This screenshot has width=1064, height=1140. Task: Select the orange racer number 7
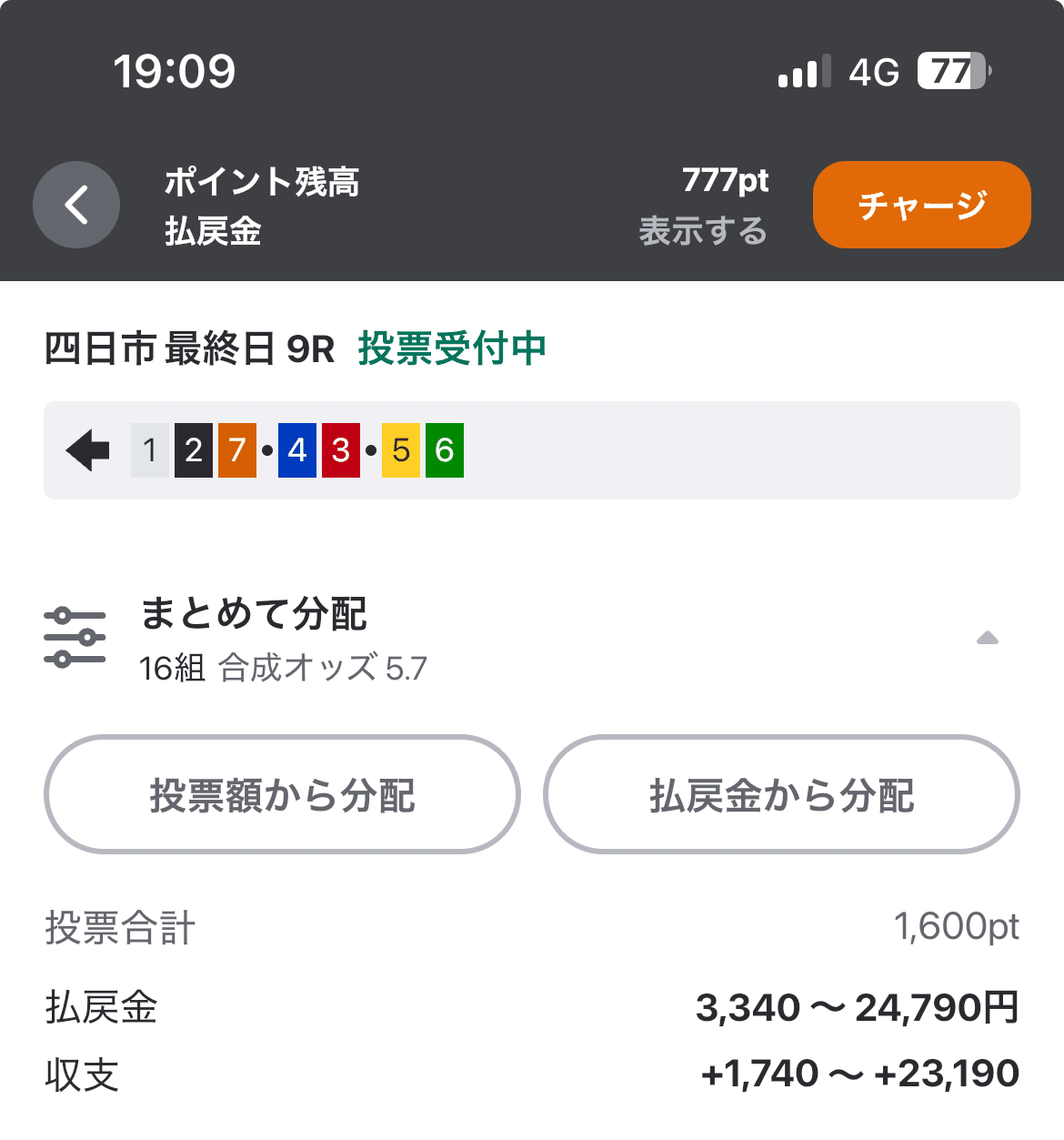pyautogui.click(x=238, y=449)
